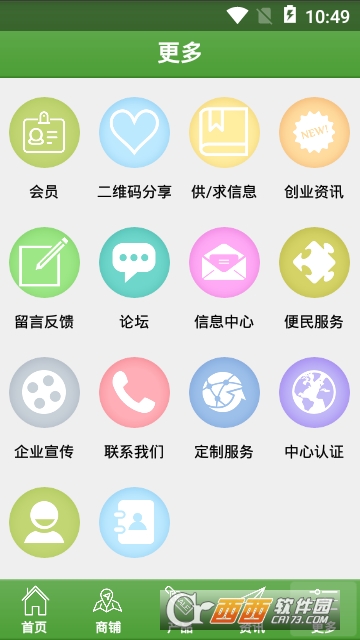This screenshot has width=360, height=640.
Task: Open 中心认证 center certification
Action: click(x=314, y=393)
